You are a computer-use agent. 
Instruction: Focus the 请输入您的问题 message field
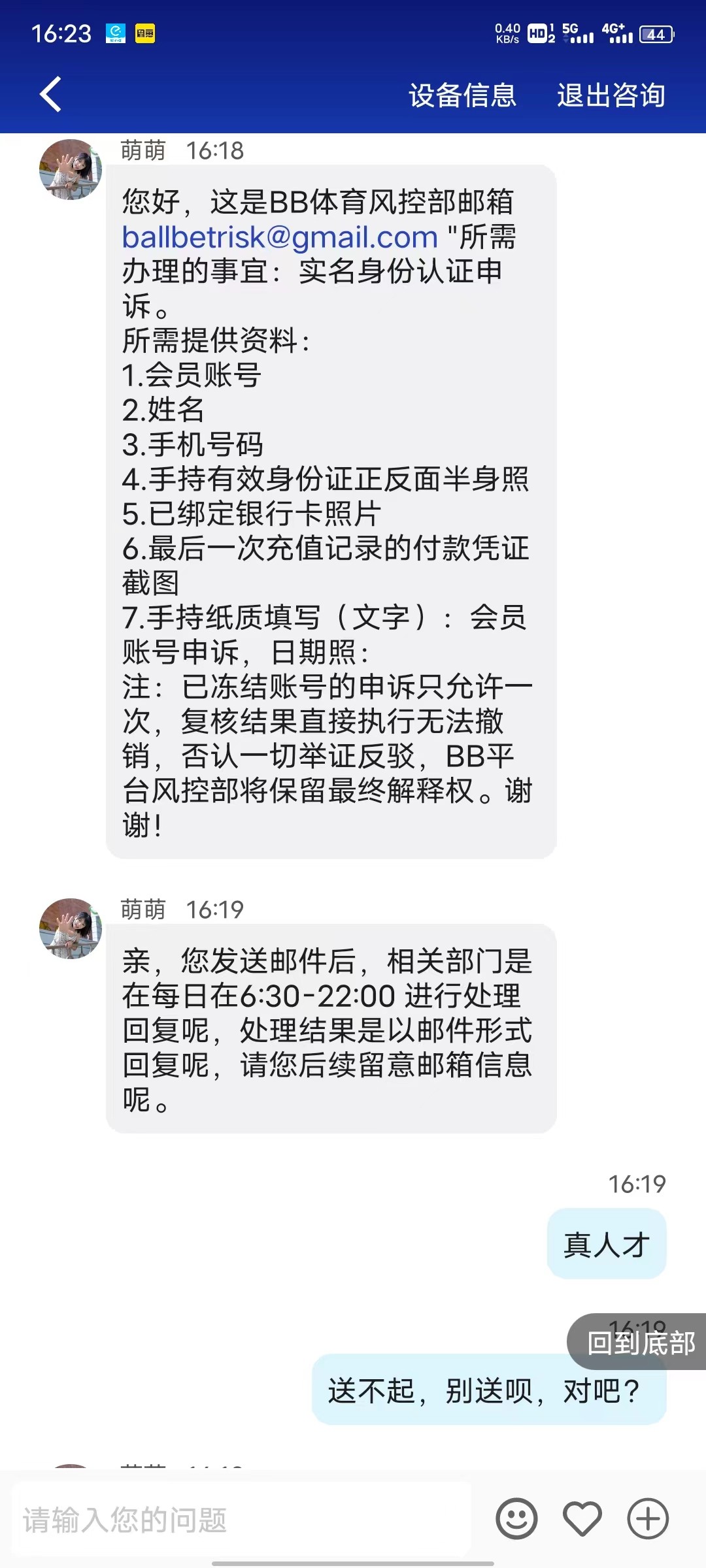pos(242,1520)
